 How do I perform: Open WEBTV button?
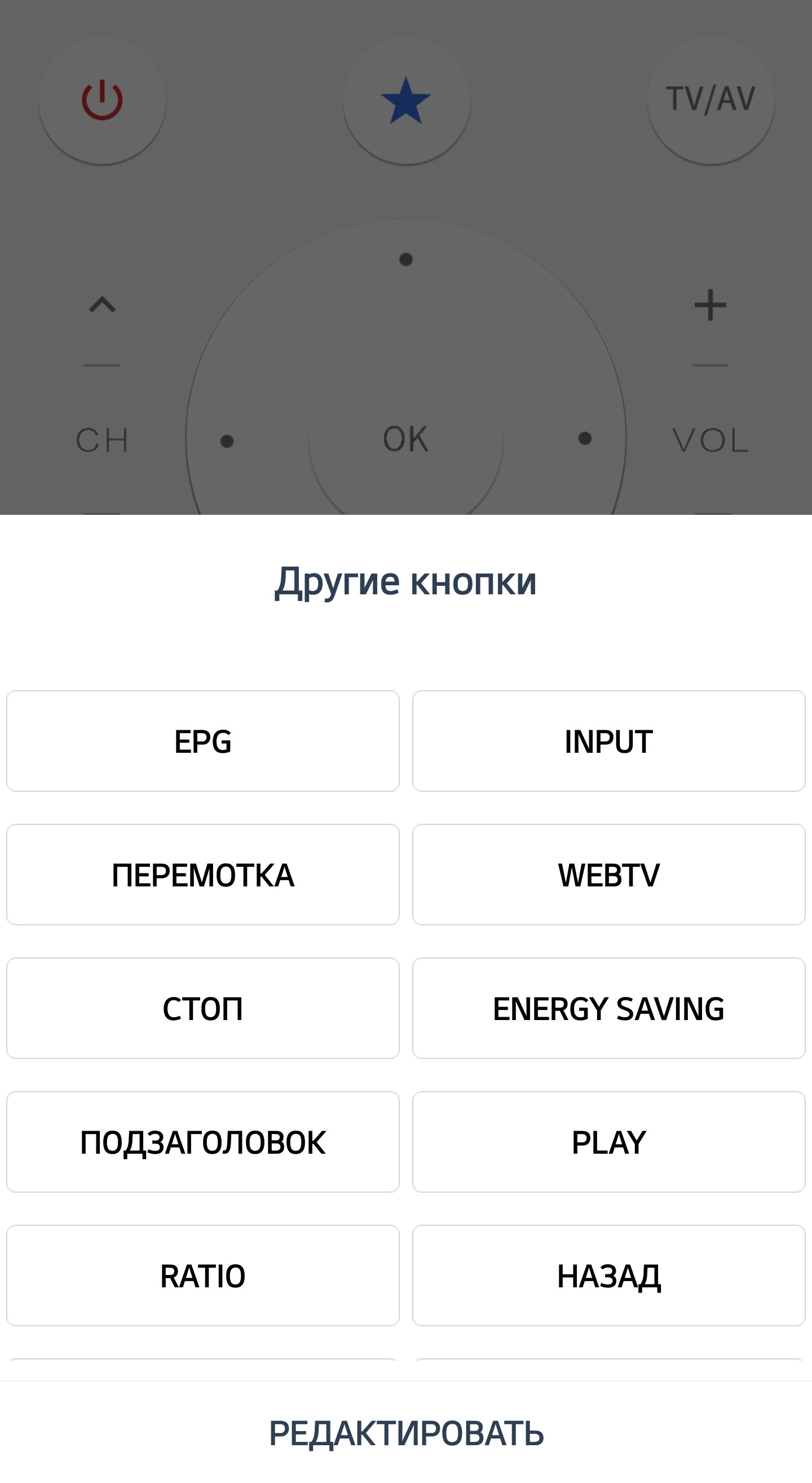pos(608,875)
